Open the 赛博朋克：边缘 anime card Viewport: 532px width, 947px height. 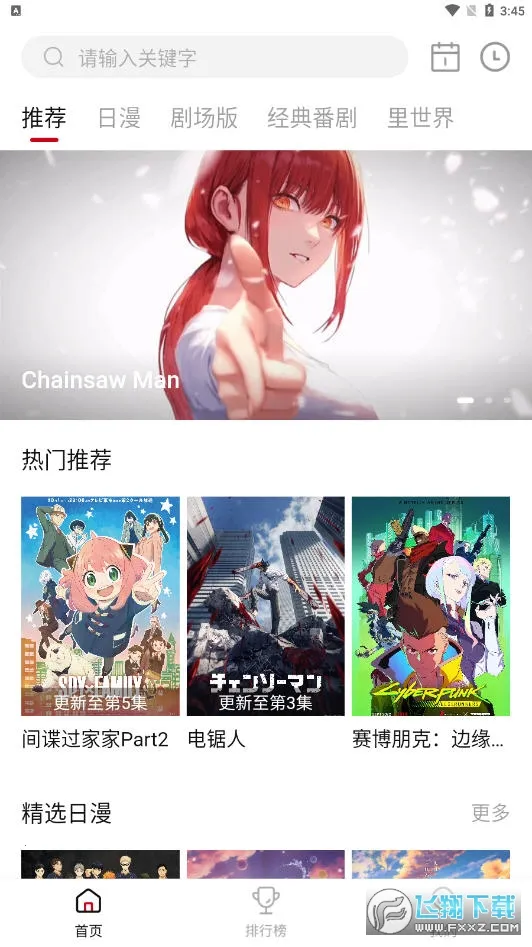pos(431,606)
